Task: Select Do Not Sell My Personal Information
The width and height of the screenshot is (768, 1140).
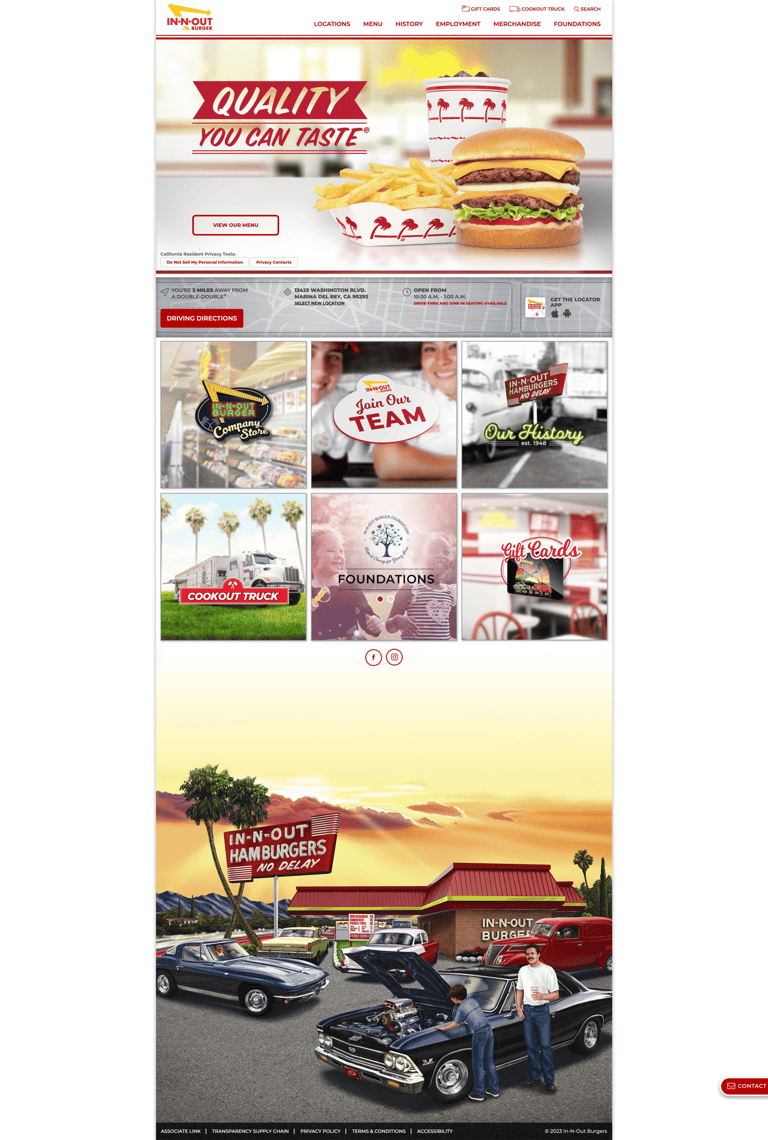Action: (204, 262)
